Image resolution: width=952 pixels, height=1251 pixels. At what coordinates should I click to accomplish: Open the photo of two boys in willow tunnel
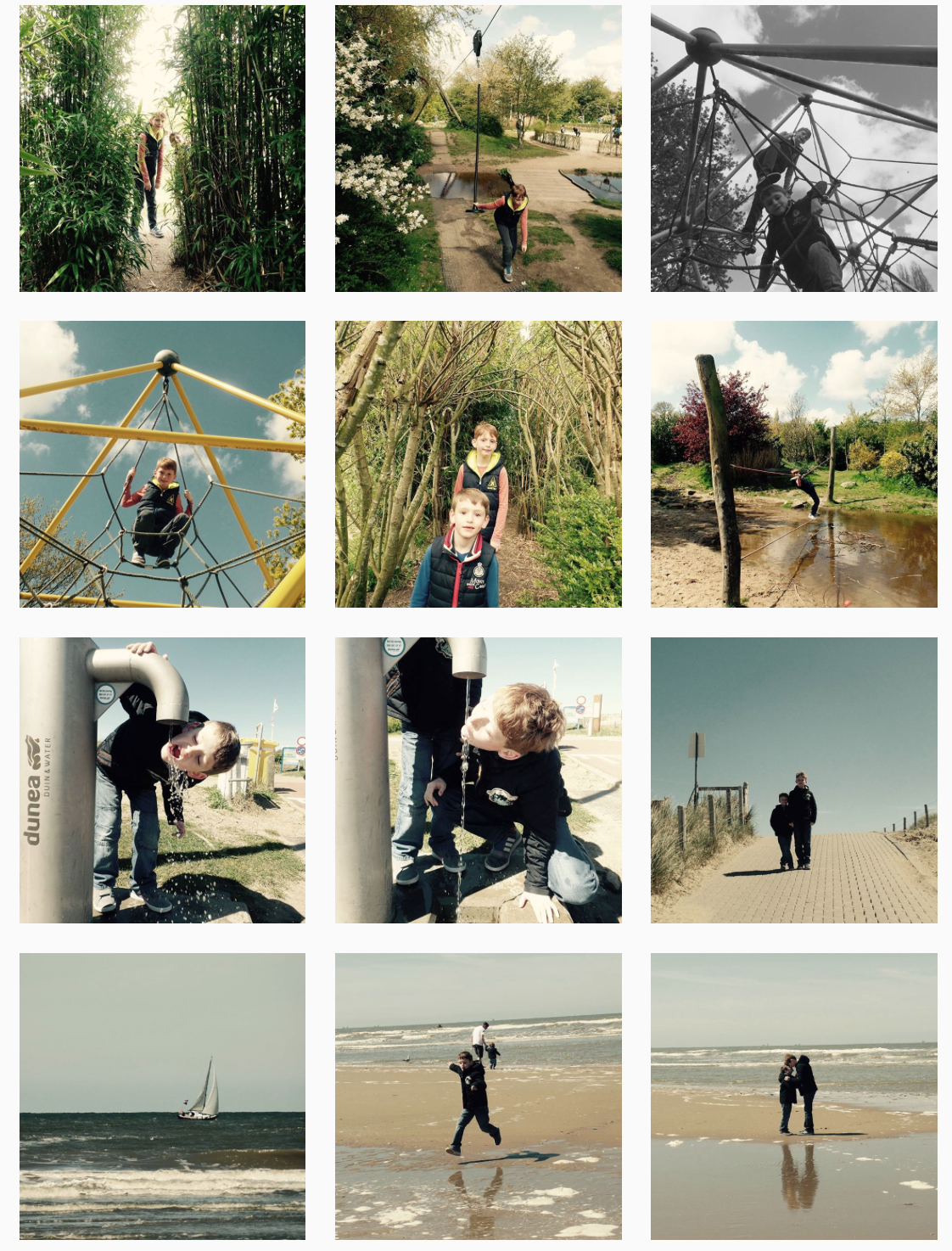tap(478, 464)
